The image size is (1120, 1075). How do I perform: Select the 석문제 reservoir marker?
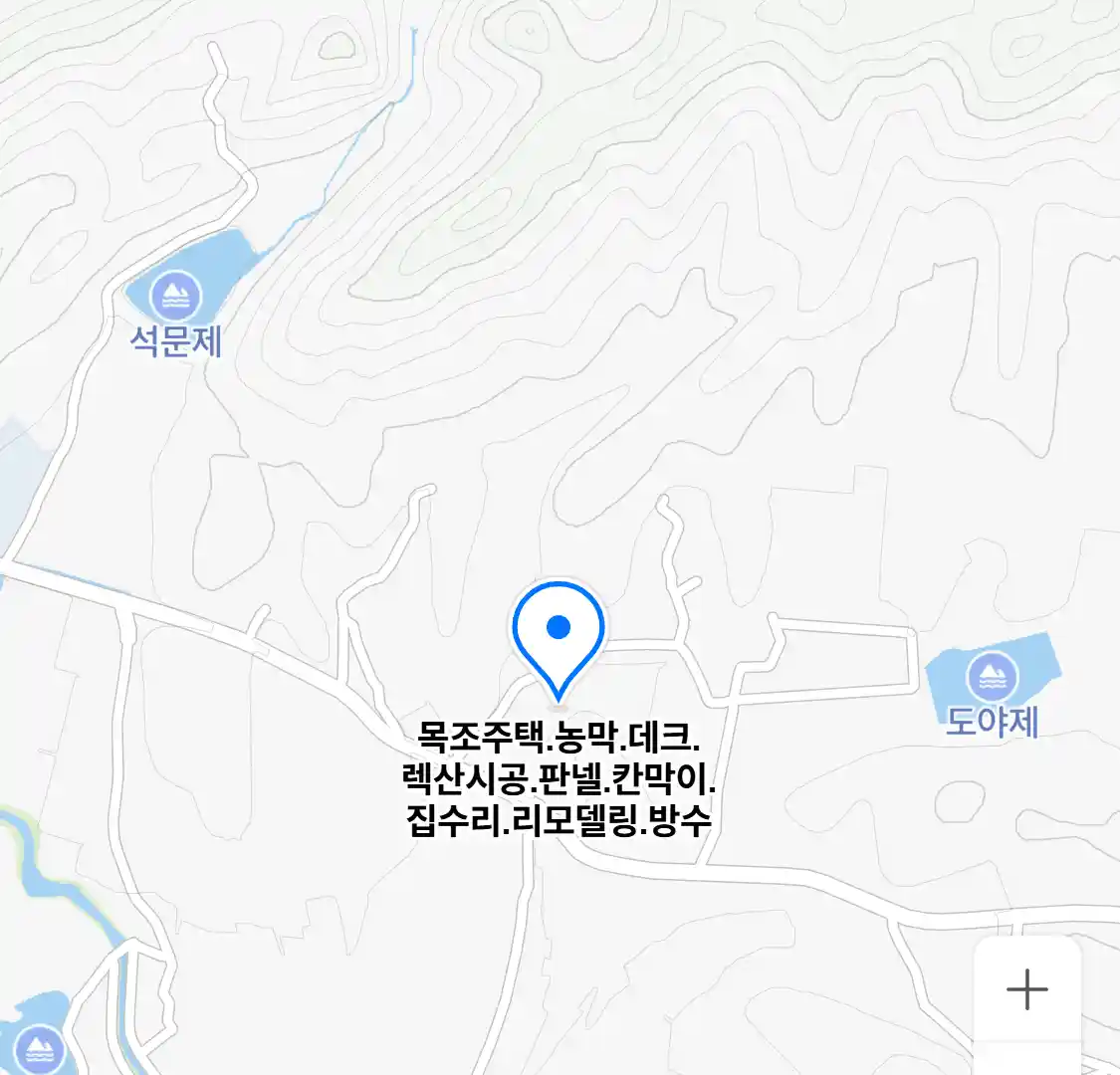point(176,296)
